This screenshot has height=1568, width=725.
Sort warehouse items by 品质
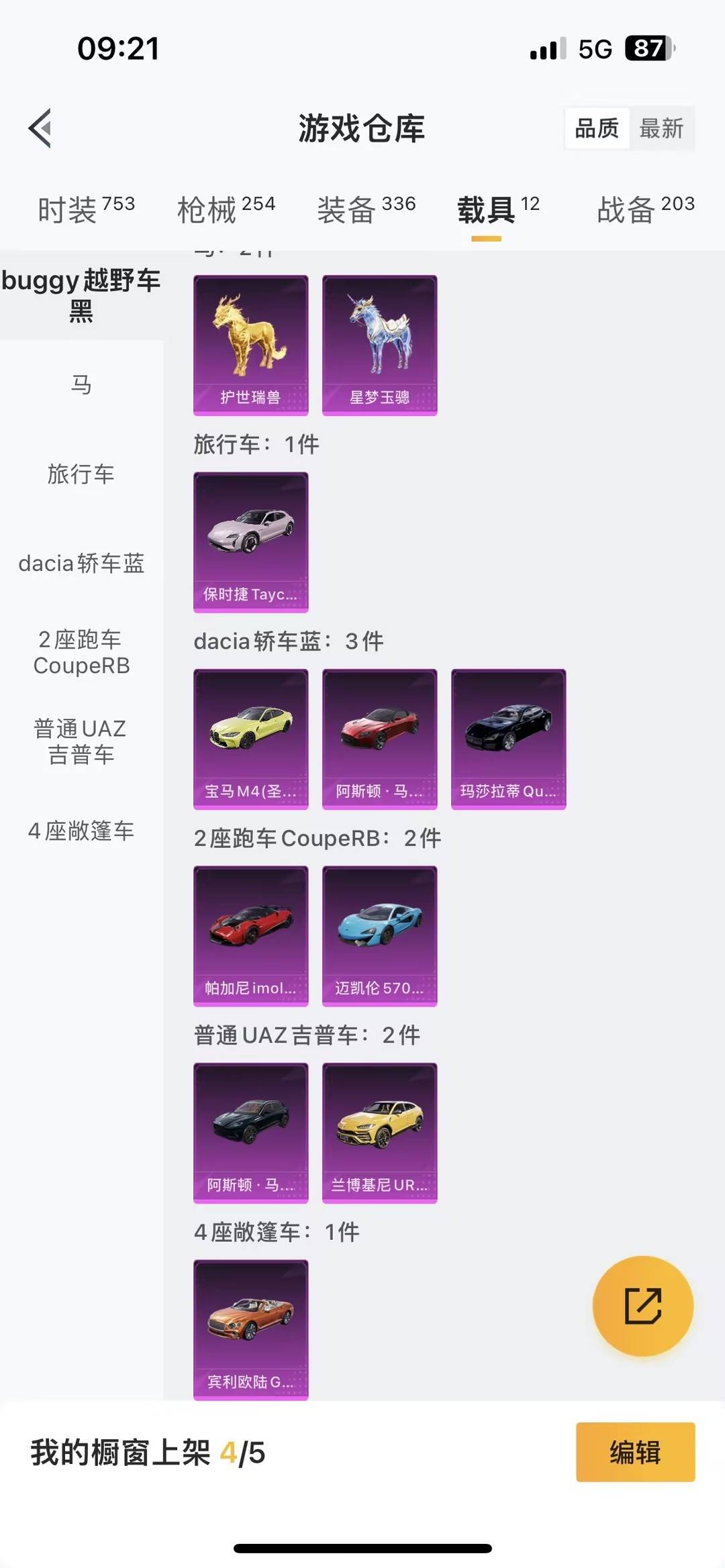pyautogui.click(x=596, y=129)
